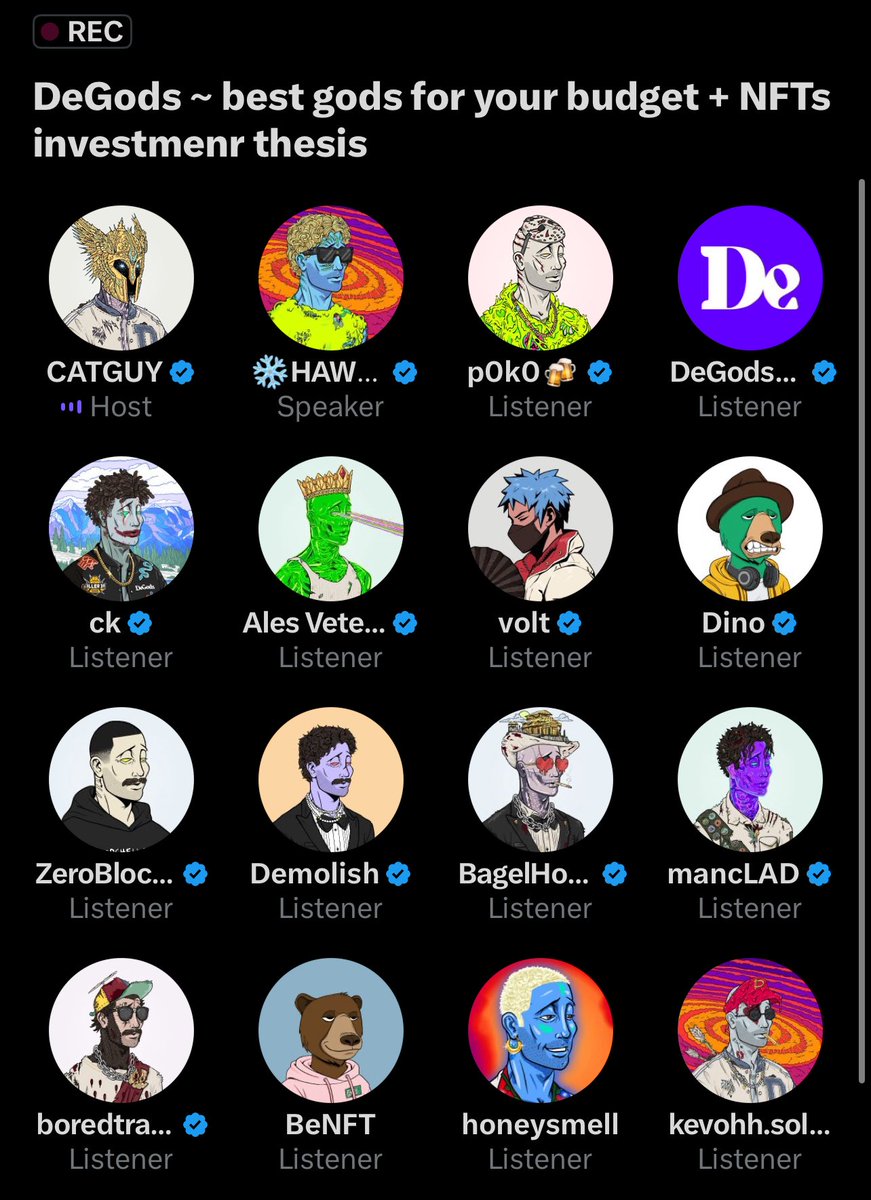Open Ales Vete... listener profile

[x=331, y=530]
